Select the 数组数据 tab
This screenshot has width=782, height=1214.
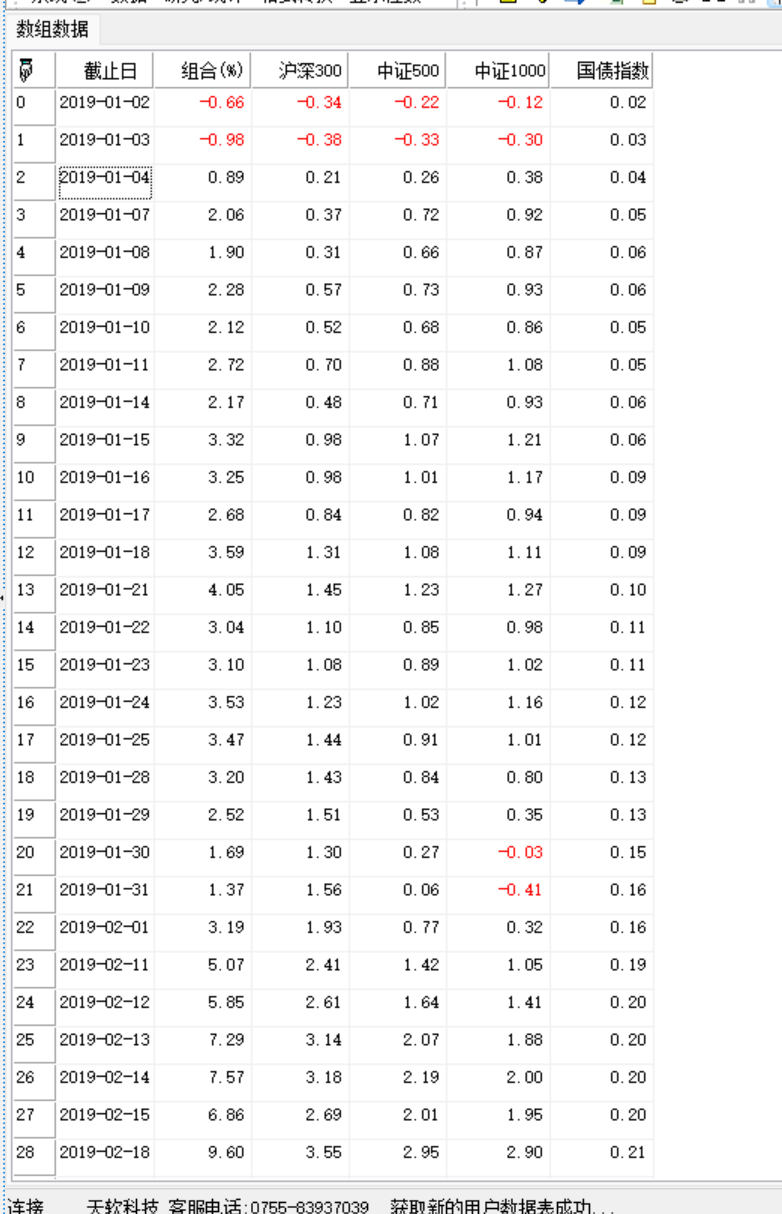pos(52,31)
